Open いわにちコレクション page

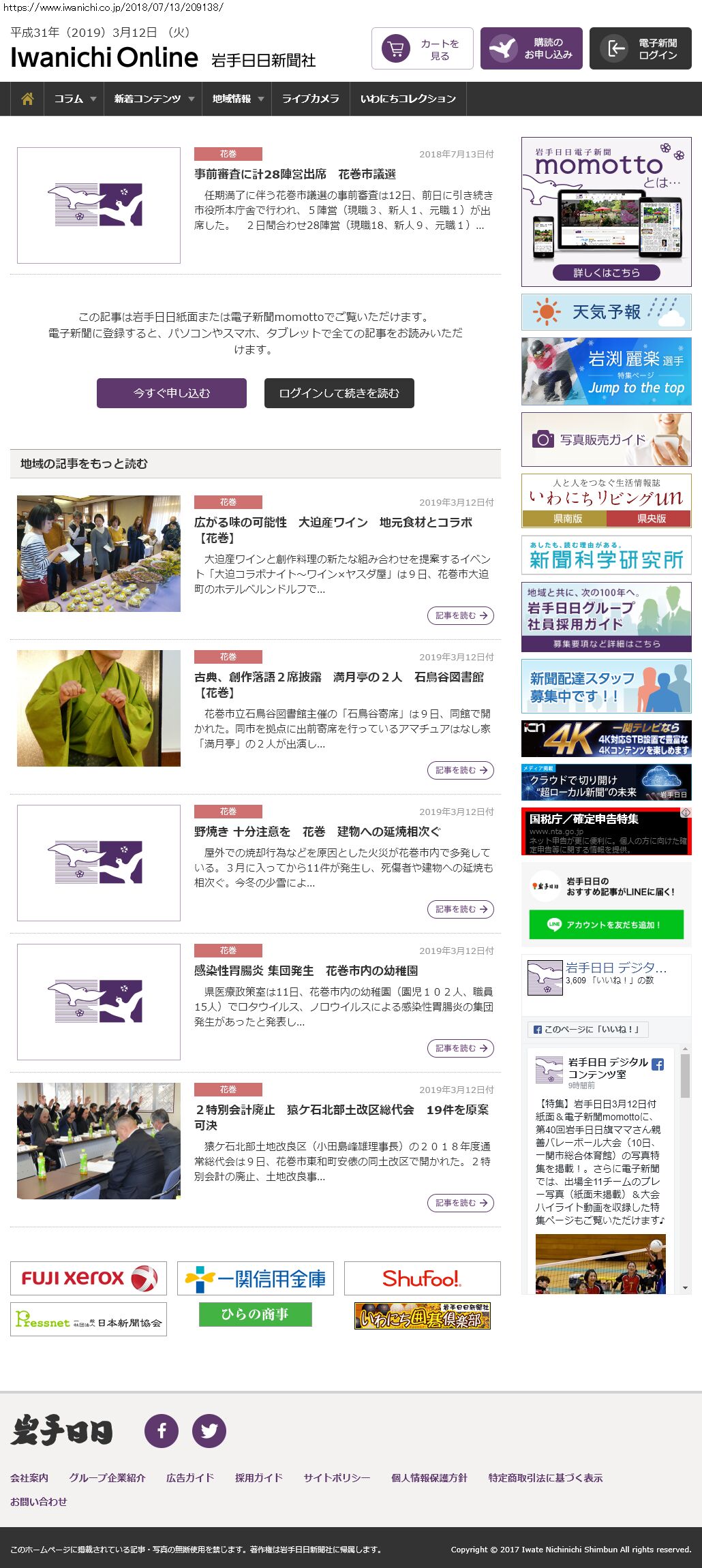click(408, 99)
